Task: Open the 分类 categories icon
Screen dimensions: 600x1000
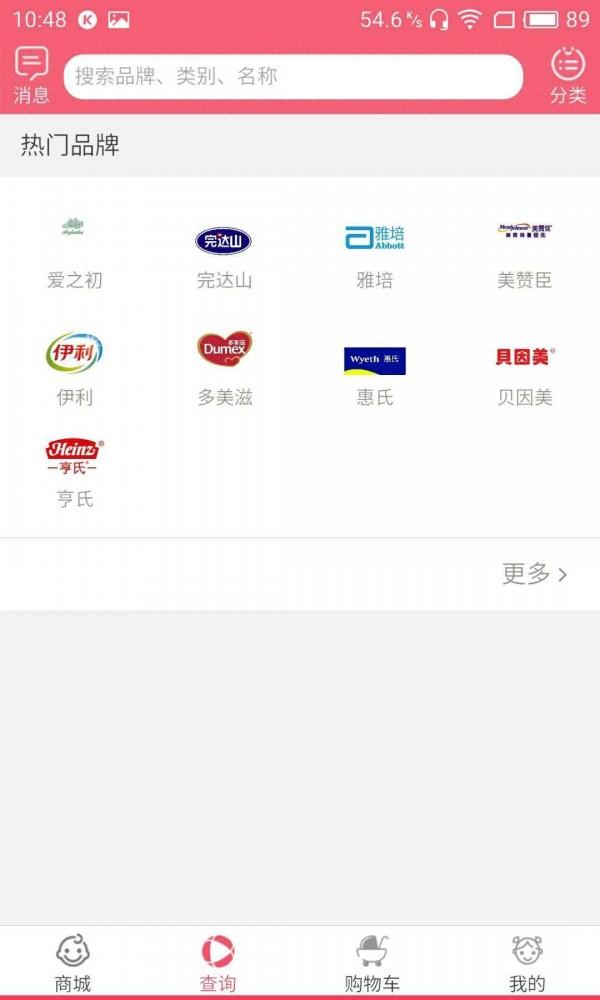Action: (x=568, y=75)
